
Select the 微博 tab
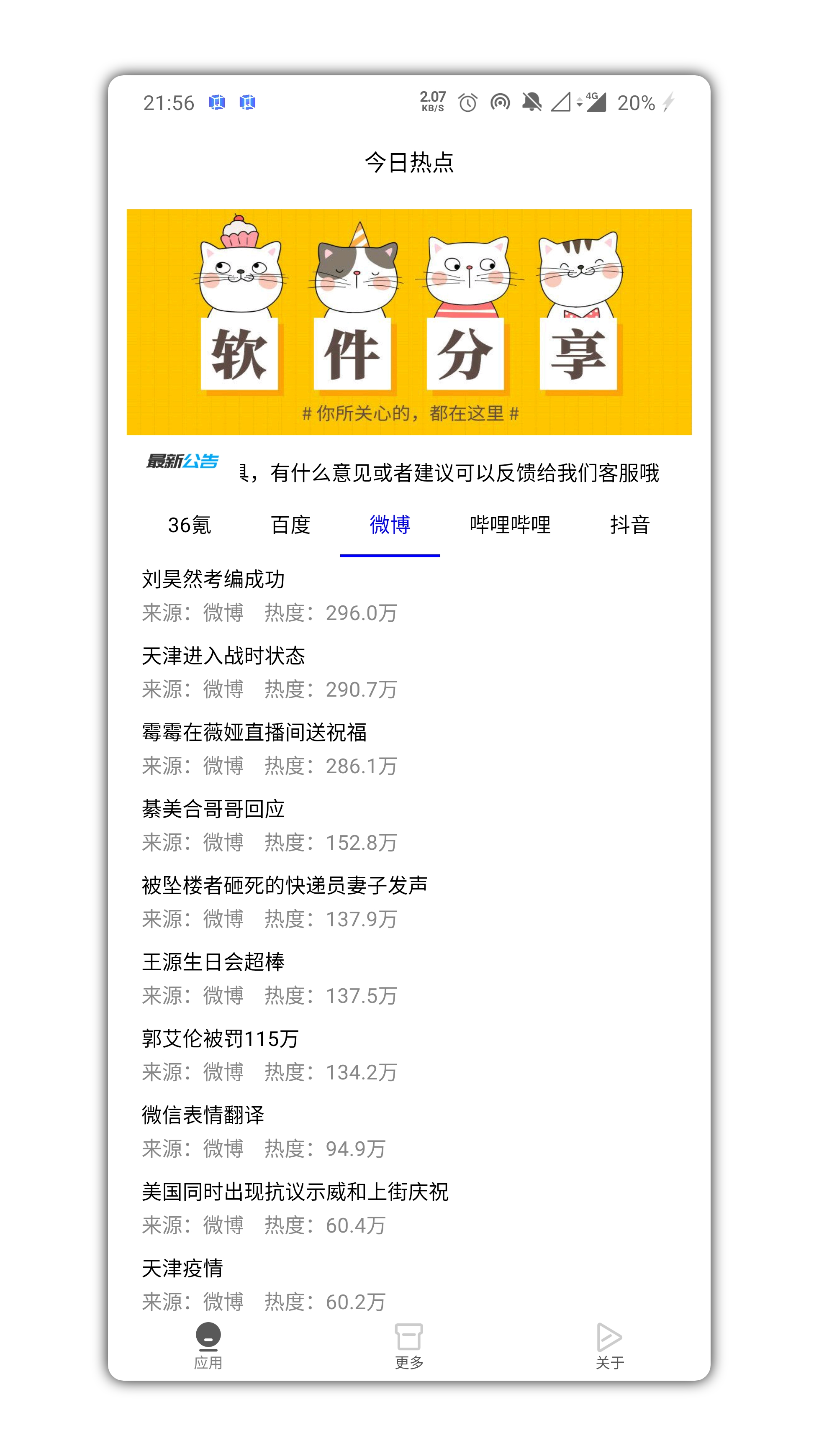(390, 525)
